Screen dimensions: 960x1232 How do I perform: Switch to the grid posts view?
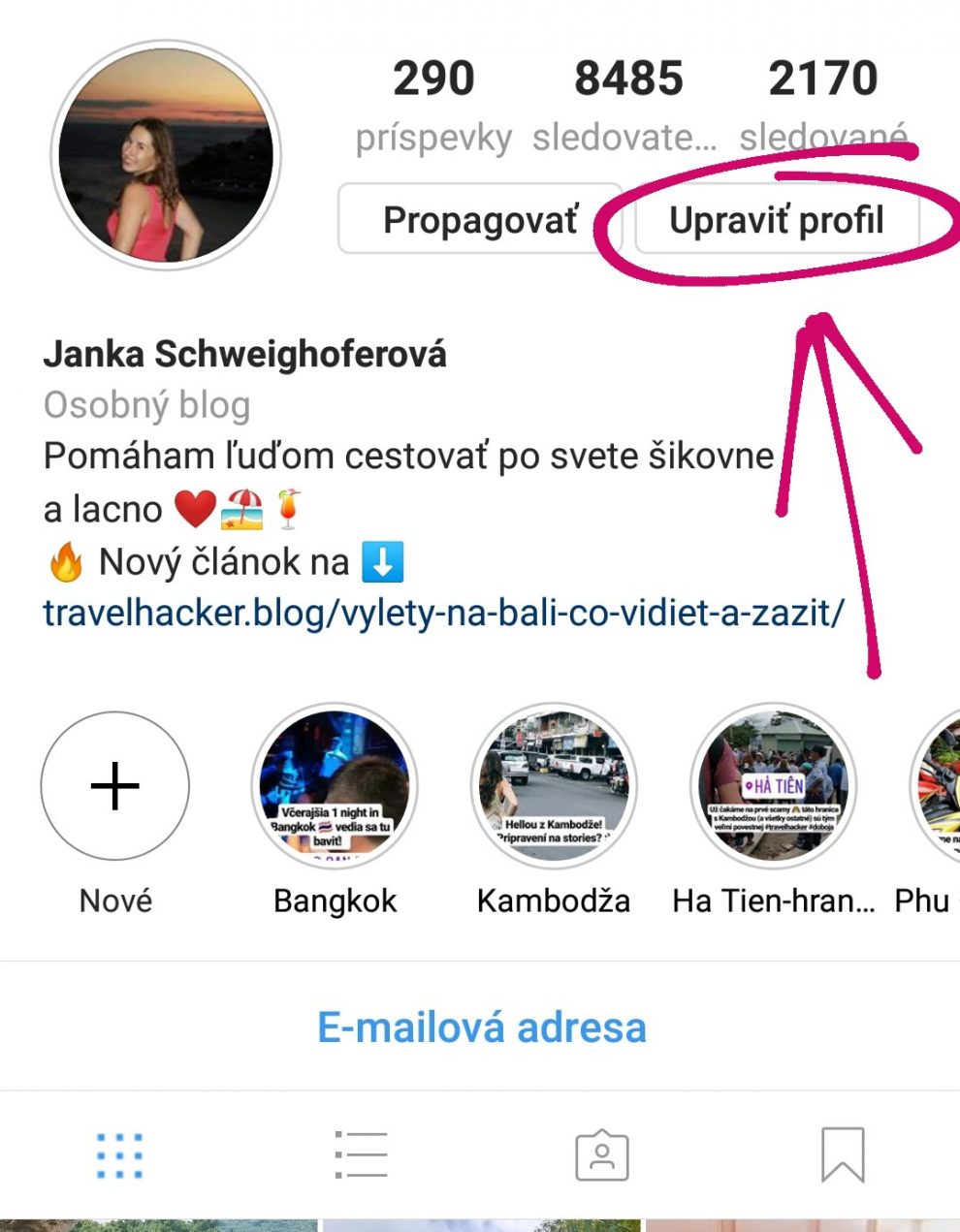(x=120, y=1154)
